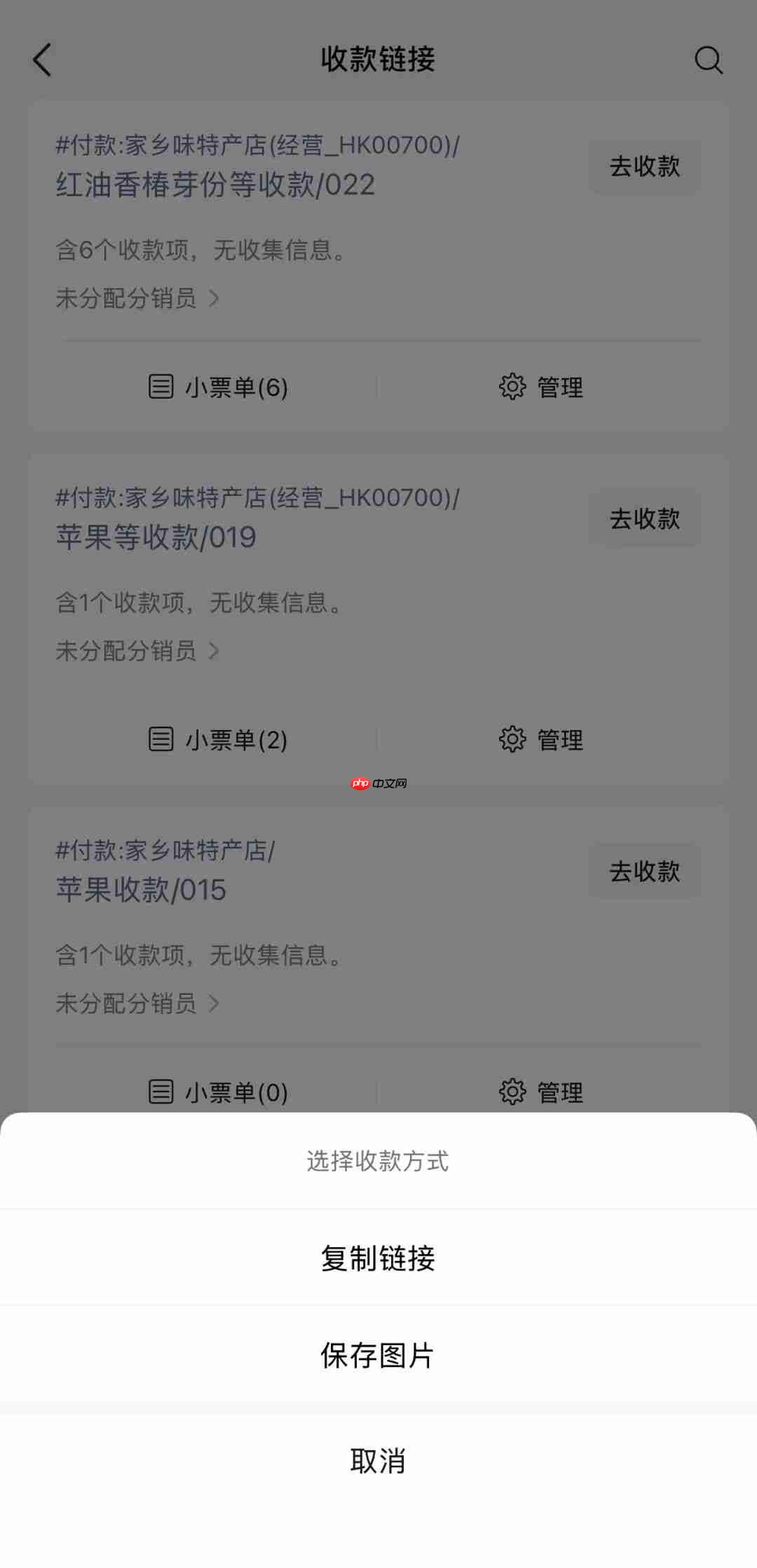The width and height of the screenshot is (757, 1568).
Task: Select 保存图片 from the action sheet
Action: tap(378, 1354)
